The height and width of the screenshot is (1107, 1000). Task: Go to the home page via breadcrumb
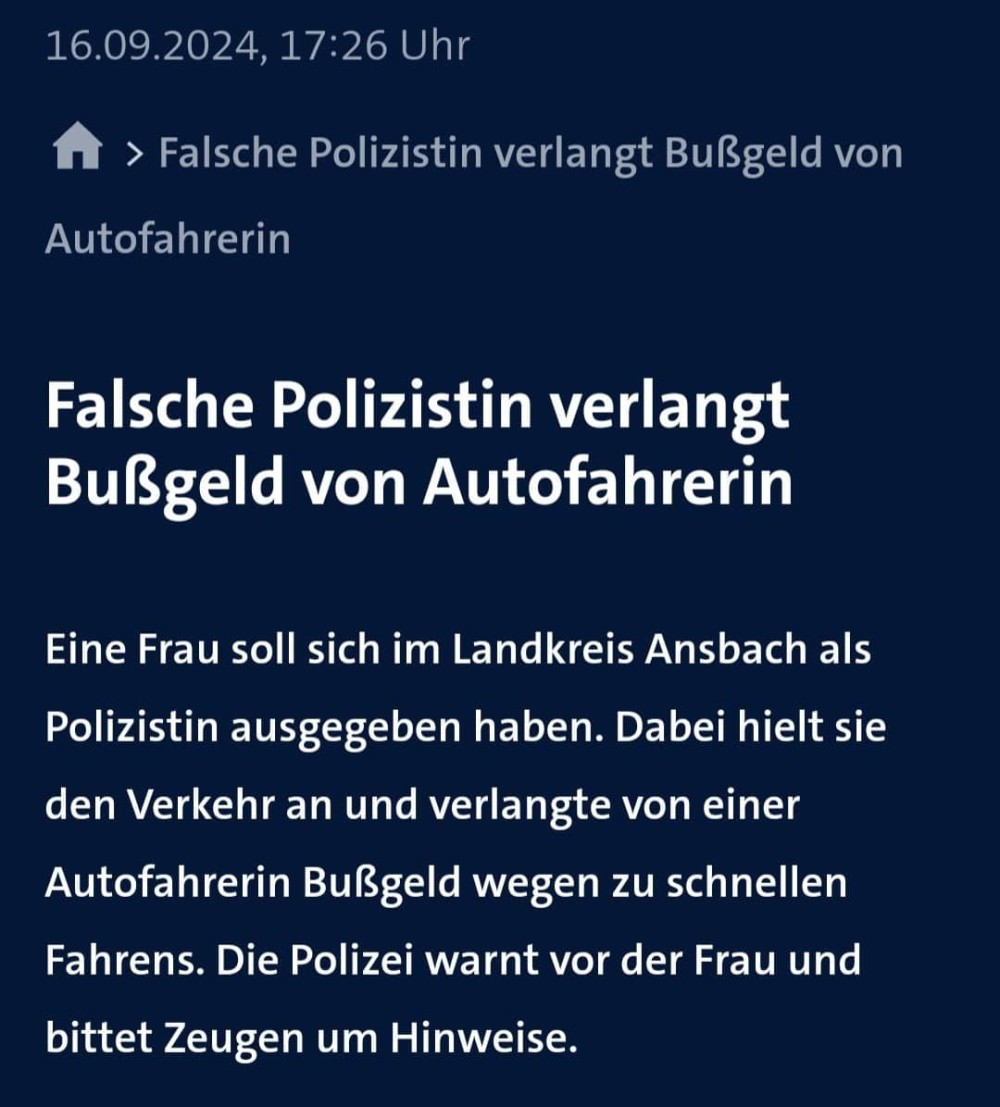coord(77,150)
